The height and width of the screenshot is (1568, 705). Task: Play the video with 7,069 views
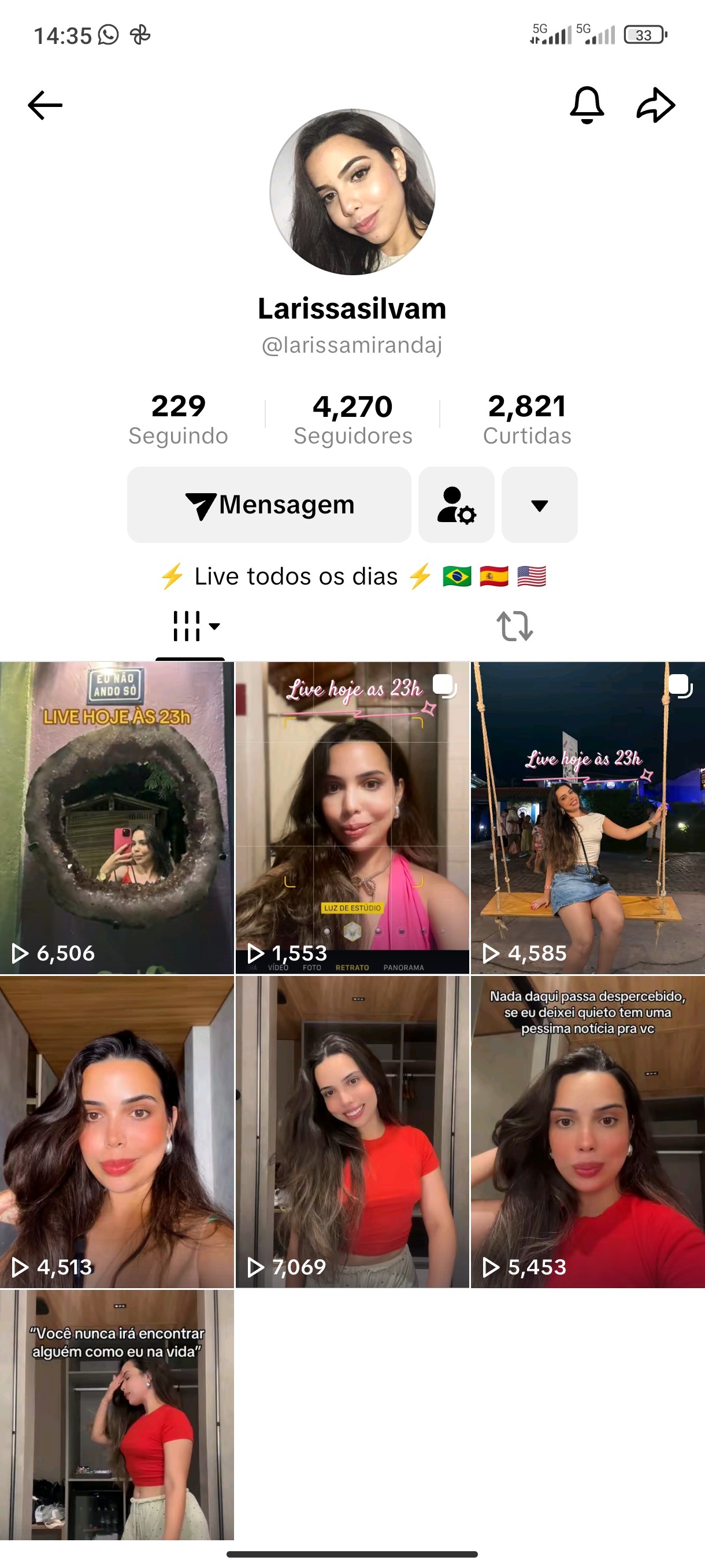[352, 1131]
